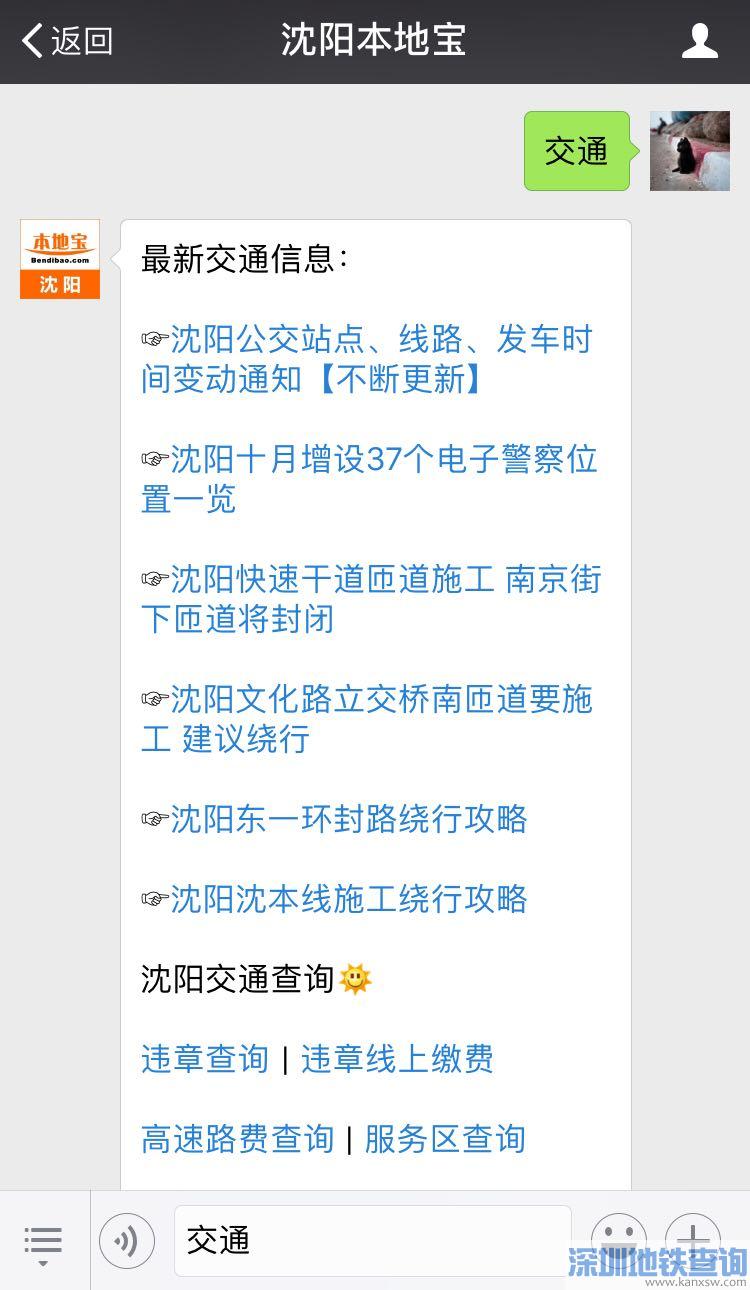Open 违章查询 link
The width and height of the screenshot is (750, 1290).
(x=205, y=1059)
